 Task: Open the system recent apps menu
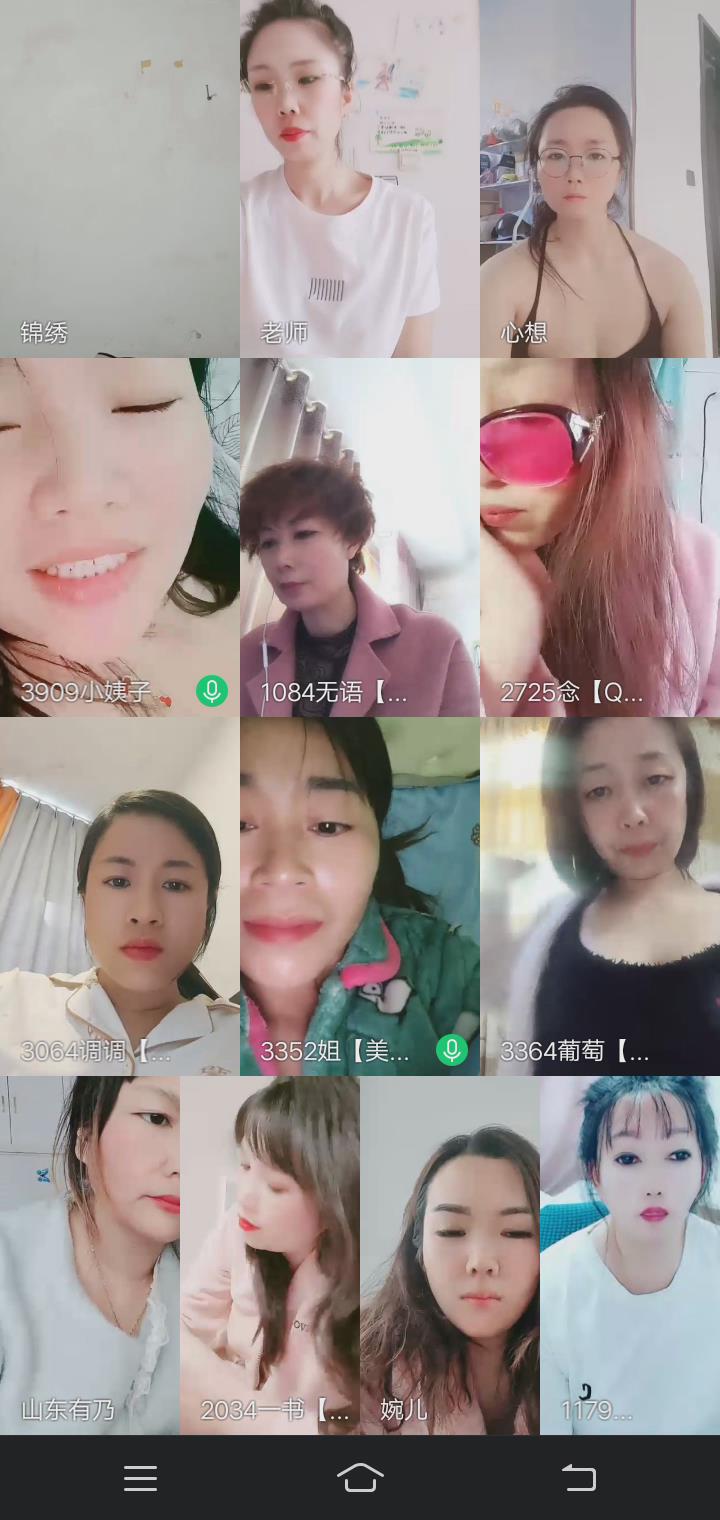(x=140, y=1478)
